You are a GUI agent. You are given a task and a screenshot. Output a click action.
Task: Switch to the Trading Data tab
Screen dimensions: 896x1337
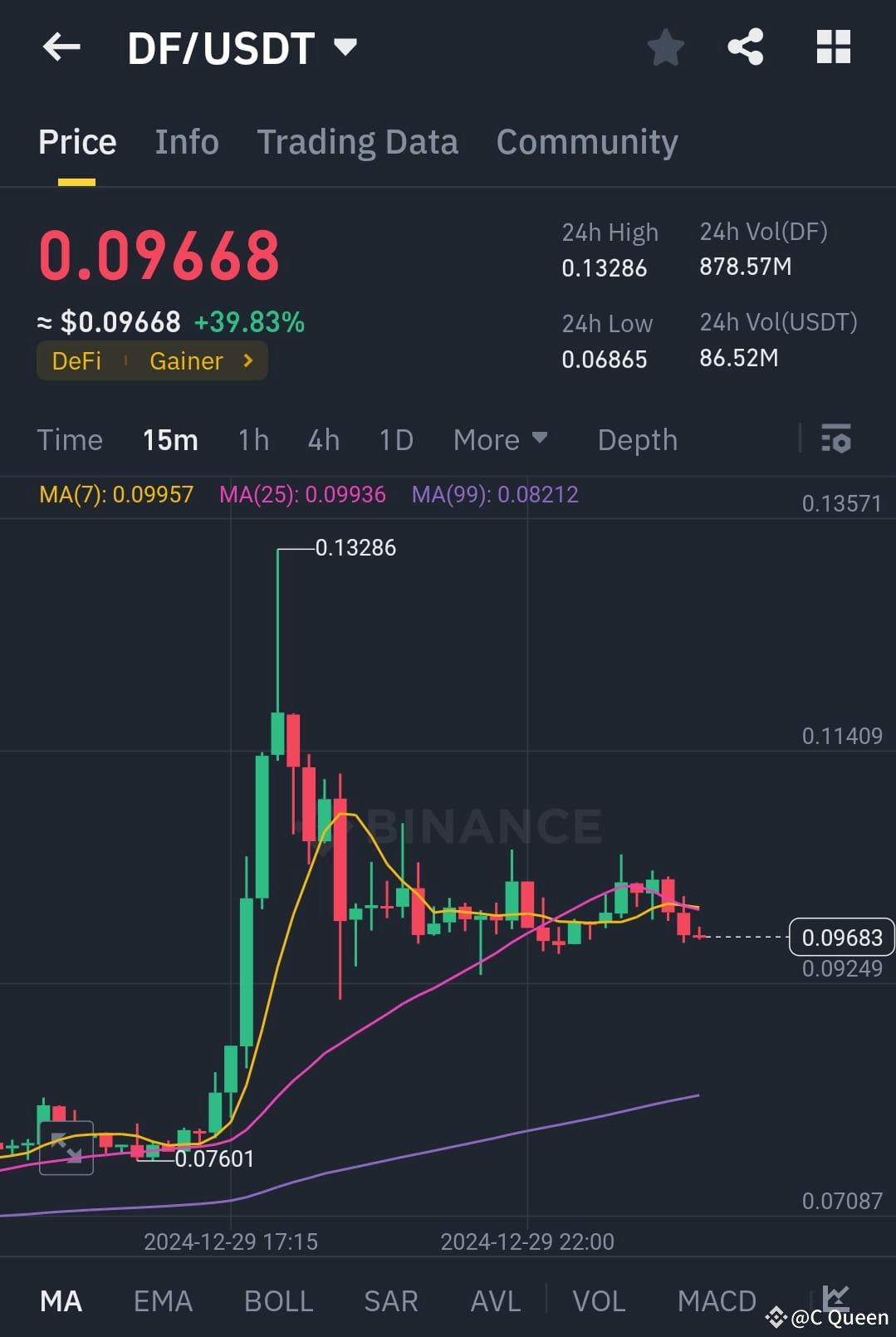(x=358, y=141)
